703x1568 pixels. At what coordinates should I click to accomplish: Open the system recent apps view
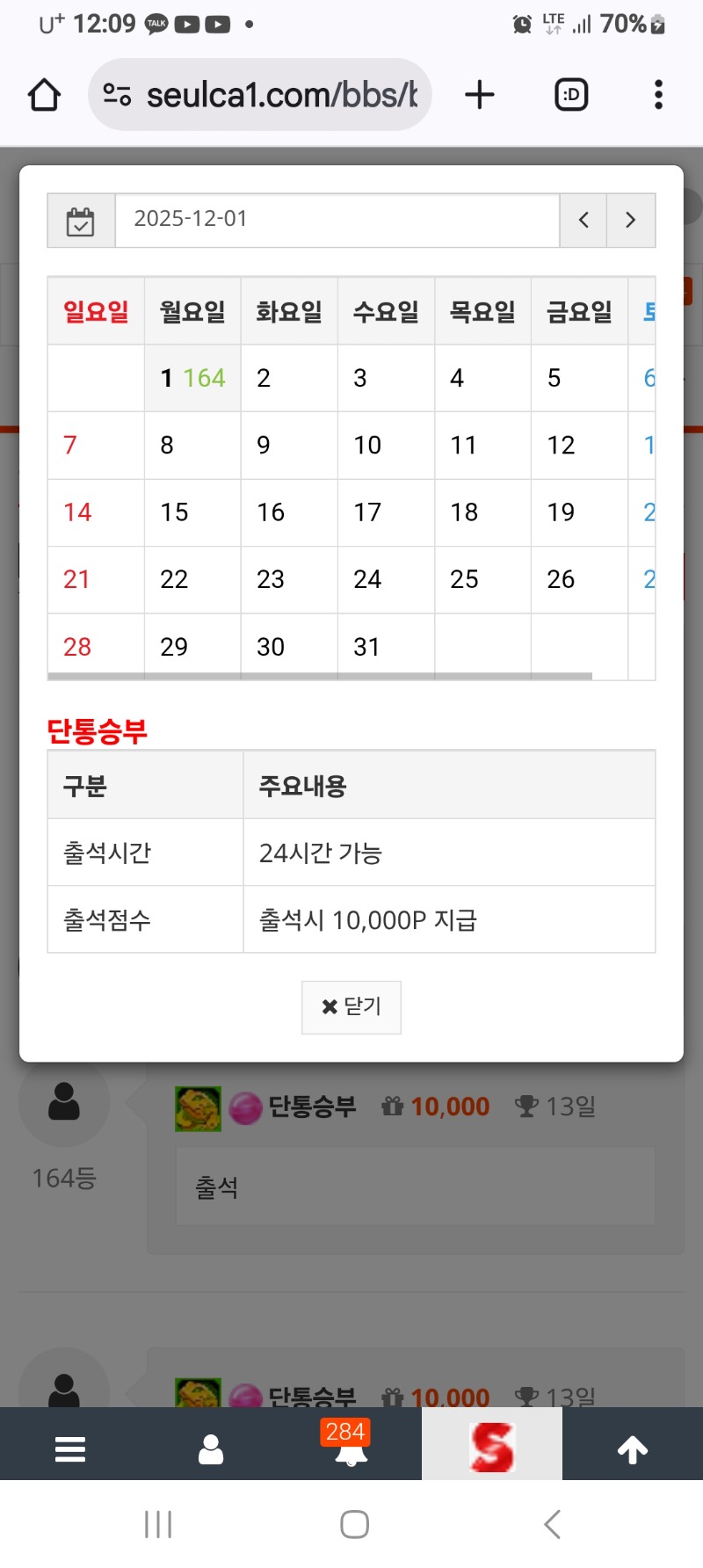158,1525
